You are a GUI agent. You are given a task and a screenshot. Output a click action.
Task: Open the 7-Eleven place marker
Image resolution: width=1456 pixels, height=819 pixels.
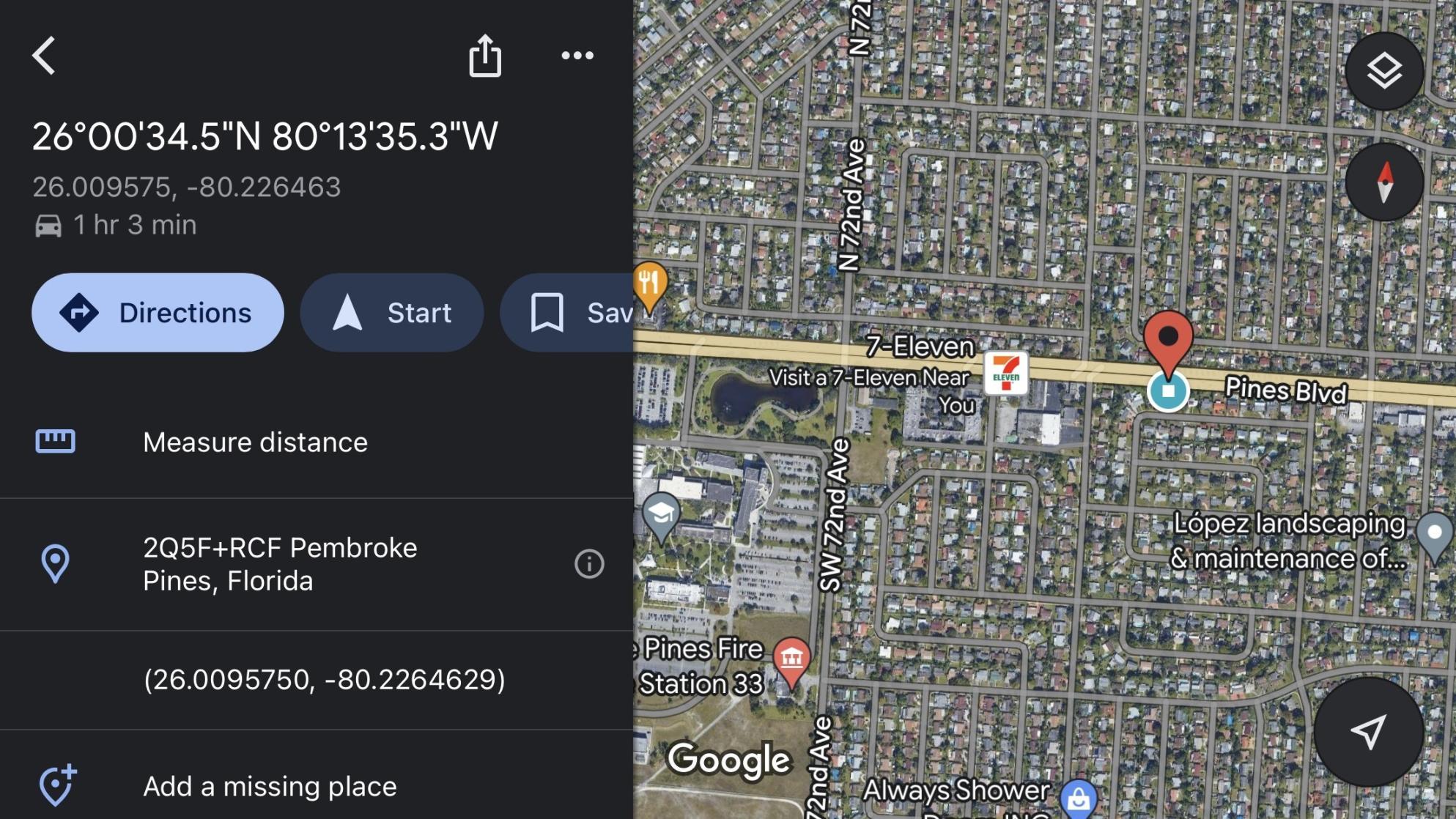[1005, 373]
